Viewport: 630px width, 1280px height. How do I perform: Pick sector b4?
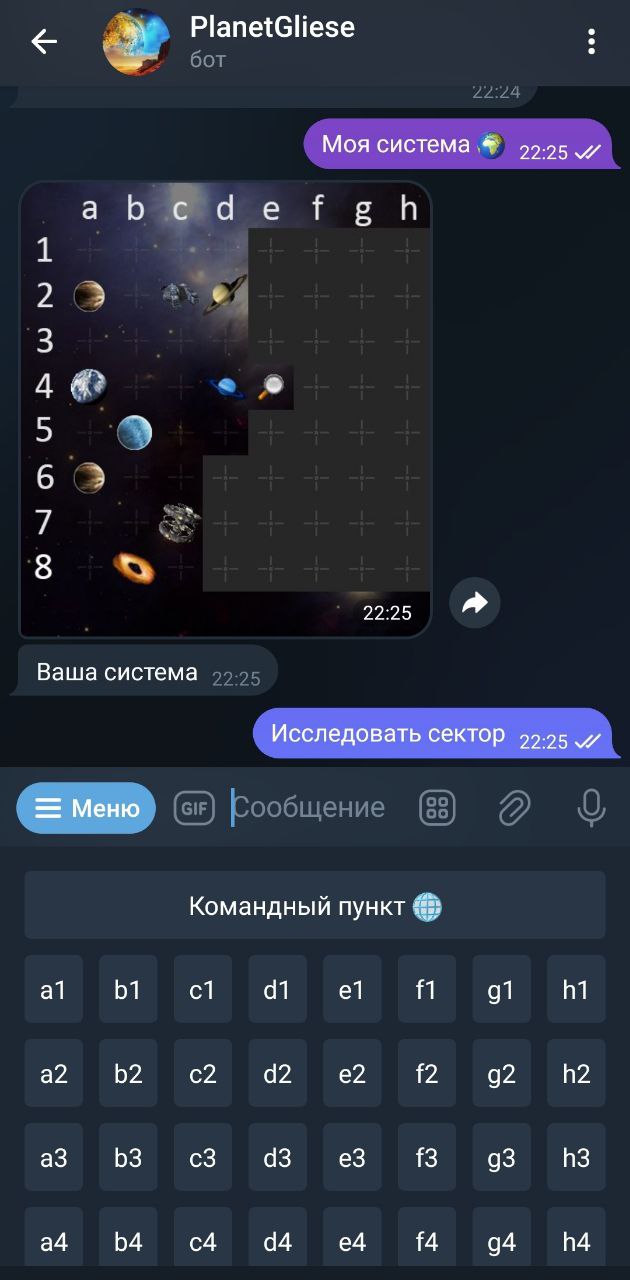(x=128, y=1241)
